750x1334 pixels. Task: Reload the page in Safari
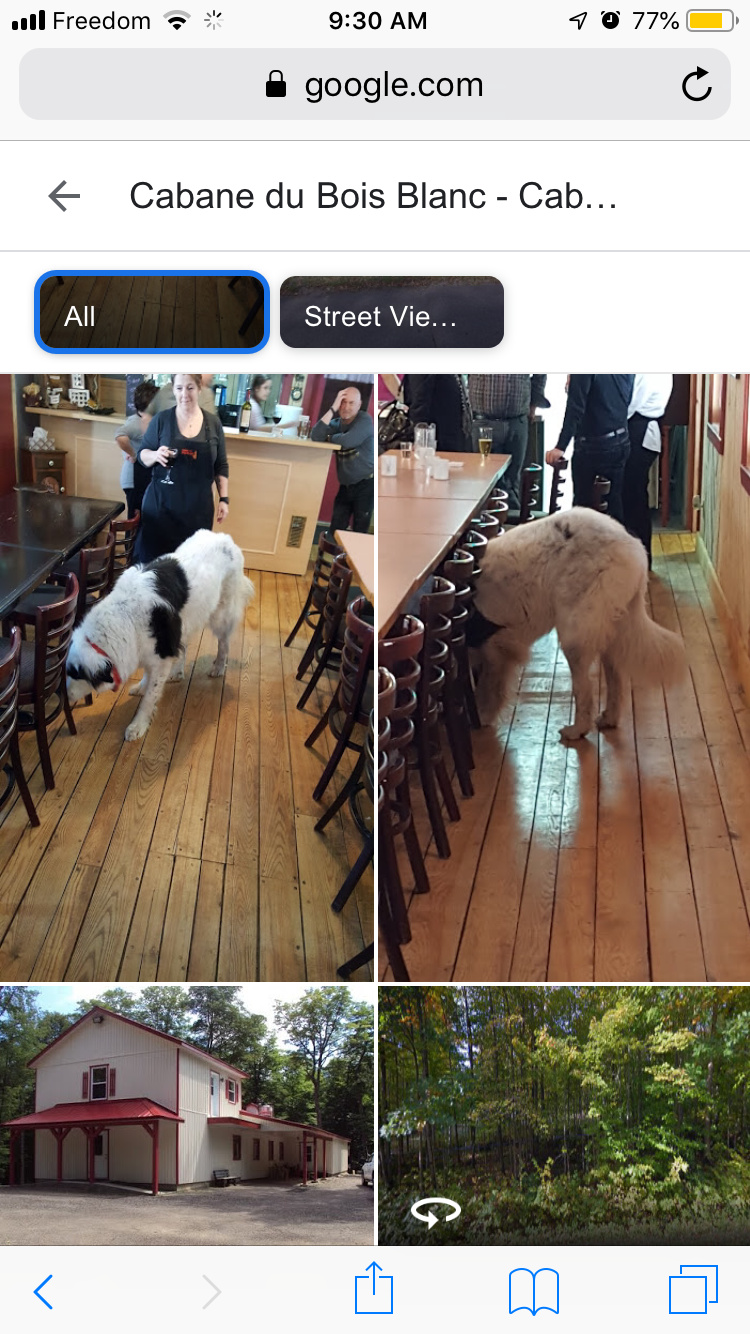[x=696, y=85]
